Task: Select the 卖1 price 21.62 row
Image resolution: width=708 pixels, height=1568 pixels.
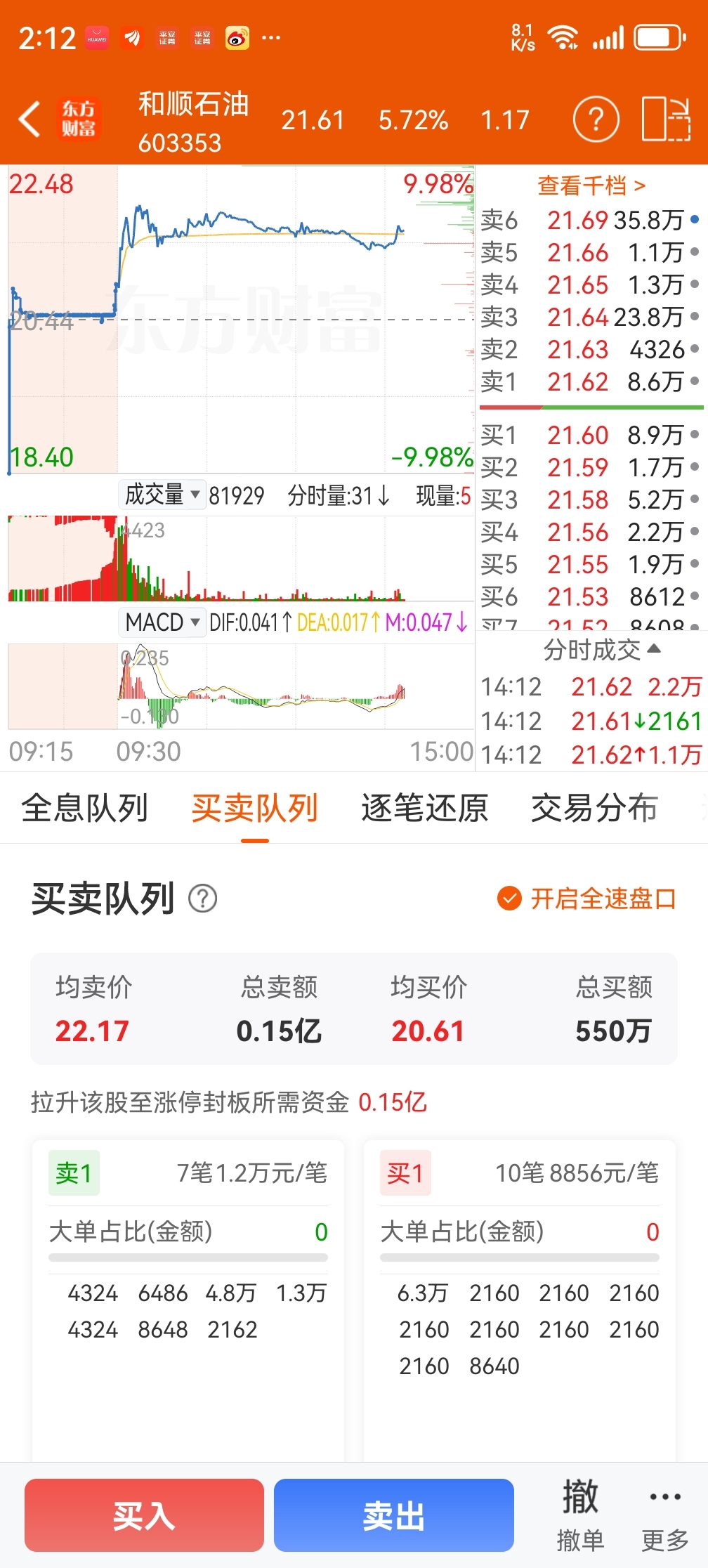Action: point(591,381)
